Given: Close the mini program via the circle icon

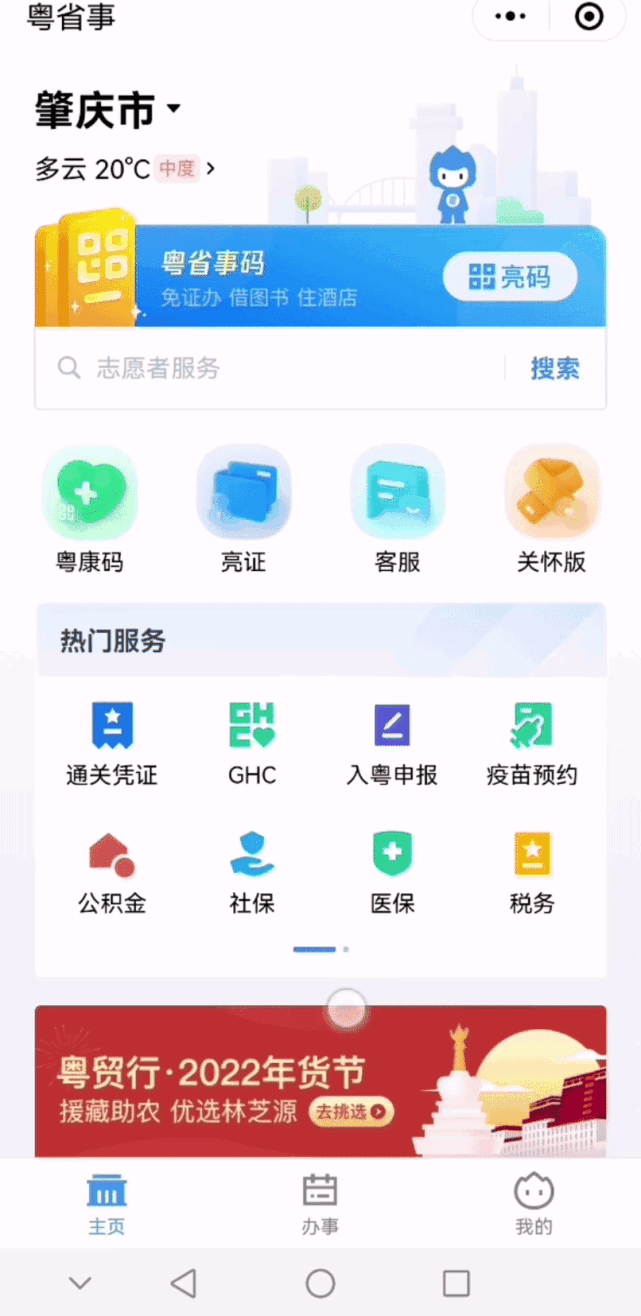Looking at the screenshot, I should [589, 17].
